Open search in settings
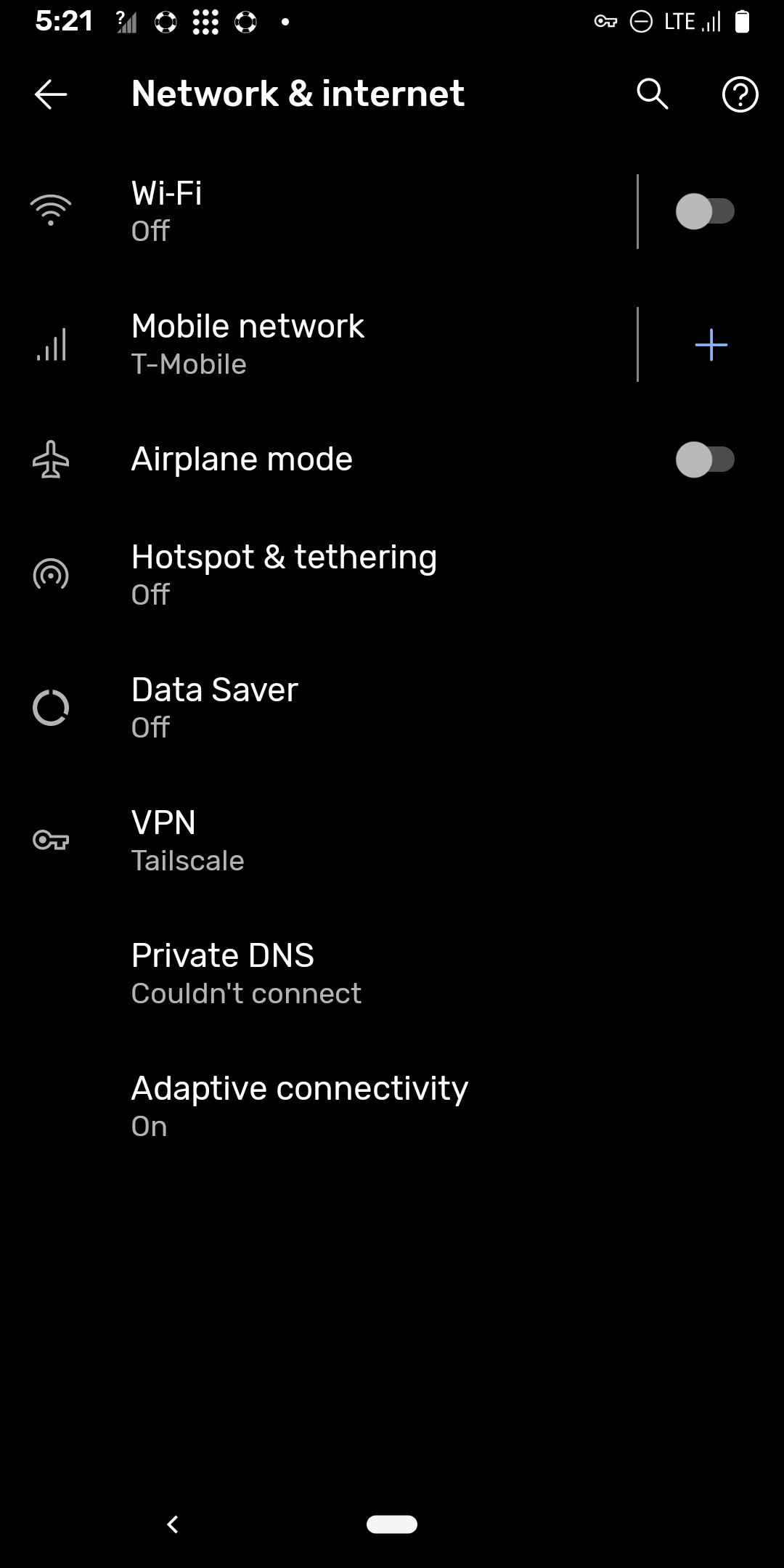 pyautogui.click(x=652, y=94)
